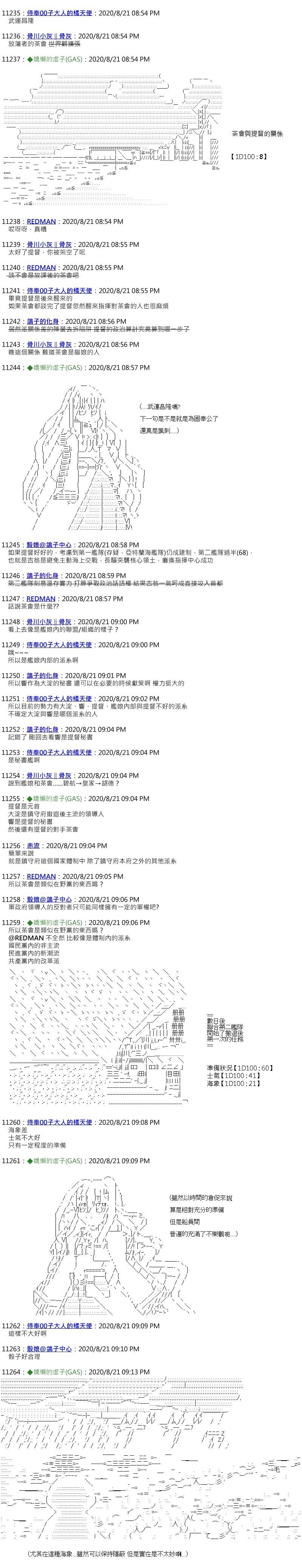Open 骨川小灰 ‖ 骨灰 link in post 11254
Viewport: 302px width, 1568px height.
point(49,775)
